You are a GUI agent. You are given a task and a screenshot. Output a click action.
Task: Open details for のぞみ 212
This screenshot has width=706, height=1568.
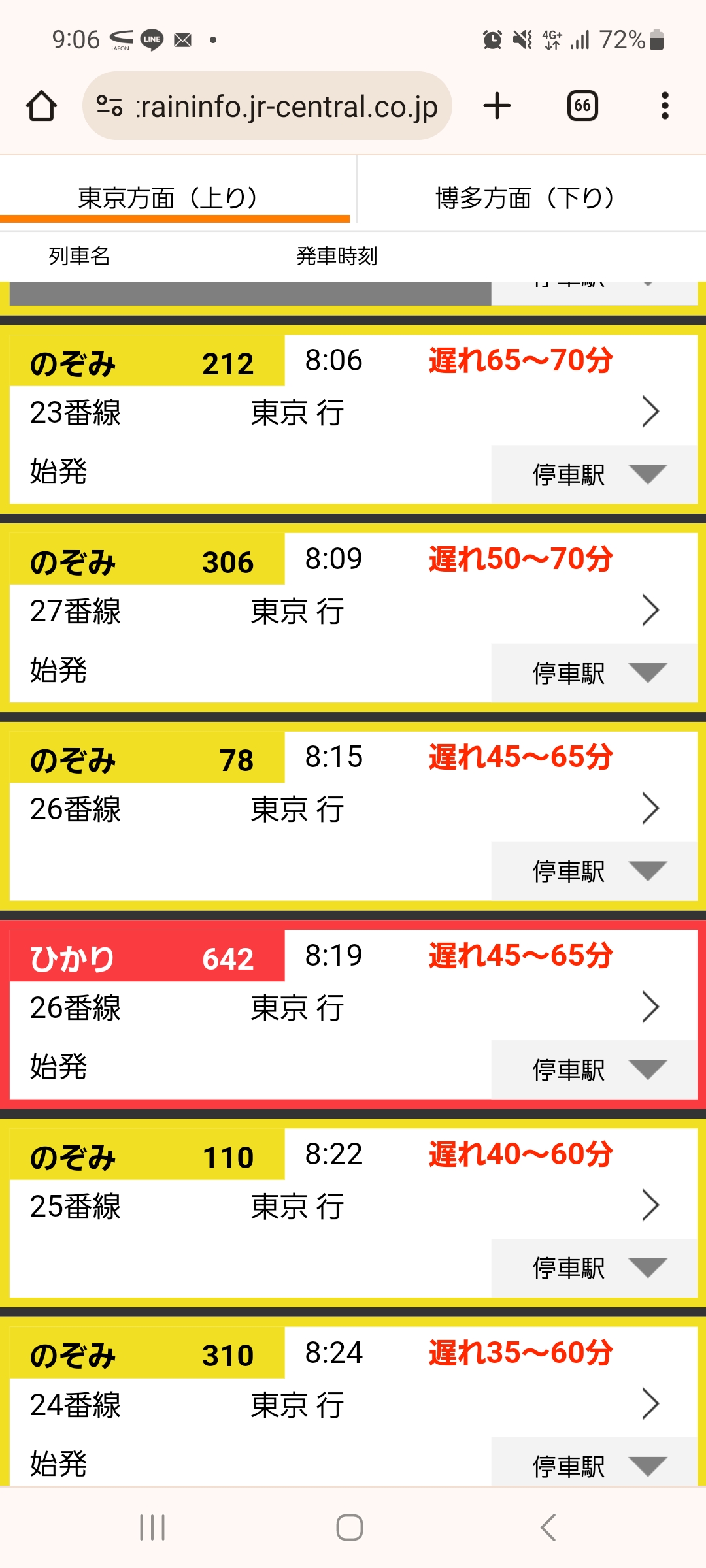650,412
